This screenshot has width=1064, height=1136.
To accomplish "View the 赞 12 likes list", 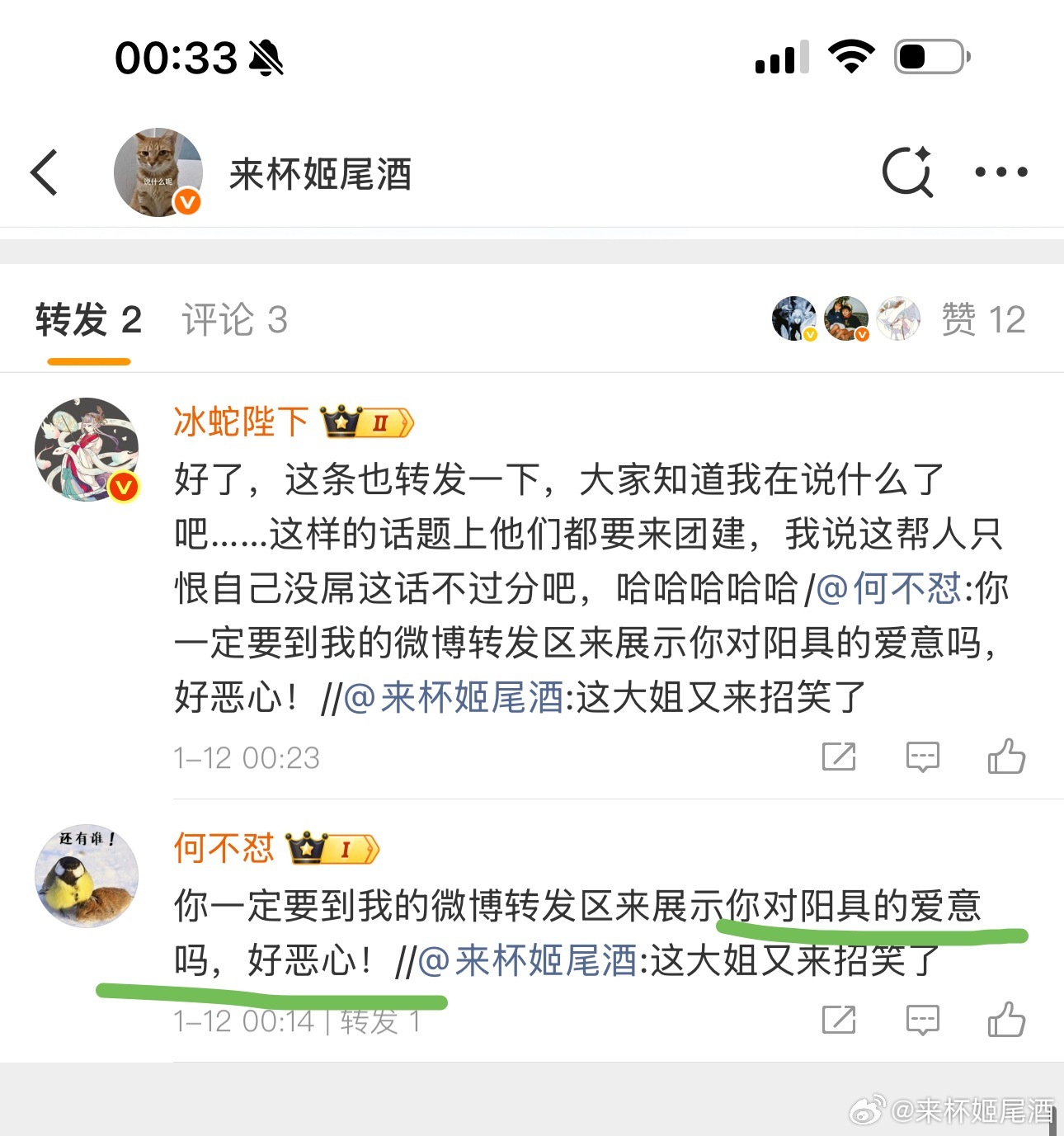I will pyautogui.click(x=983, y=320).
